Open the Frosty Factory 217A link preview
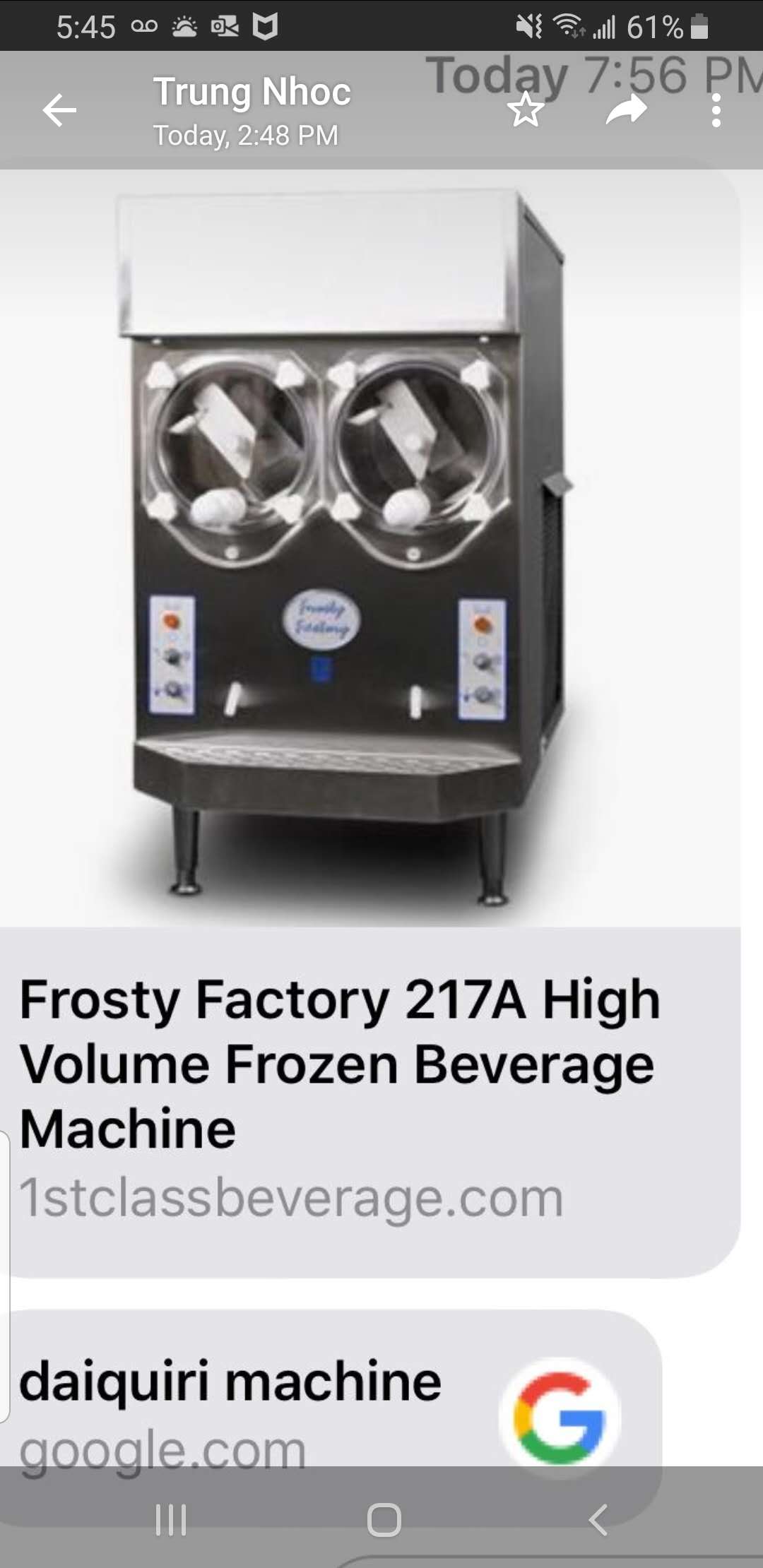The height and width of the screenshot is (1568, 763). (339, 1067)
